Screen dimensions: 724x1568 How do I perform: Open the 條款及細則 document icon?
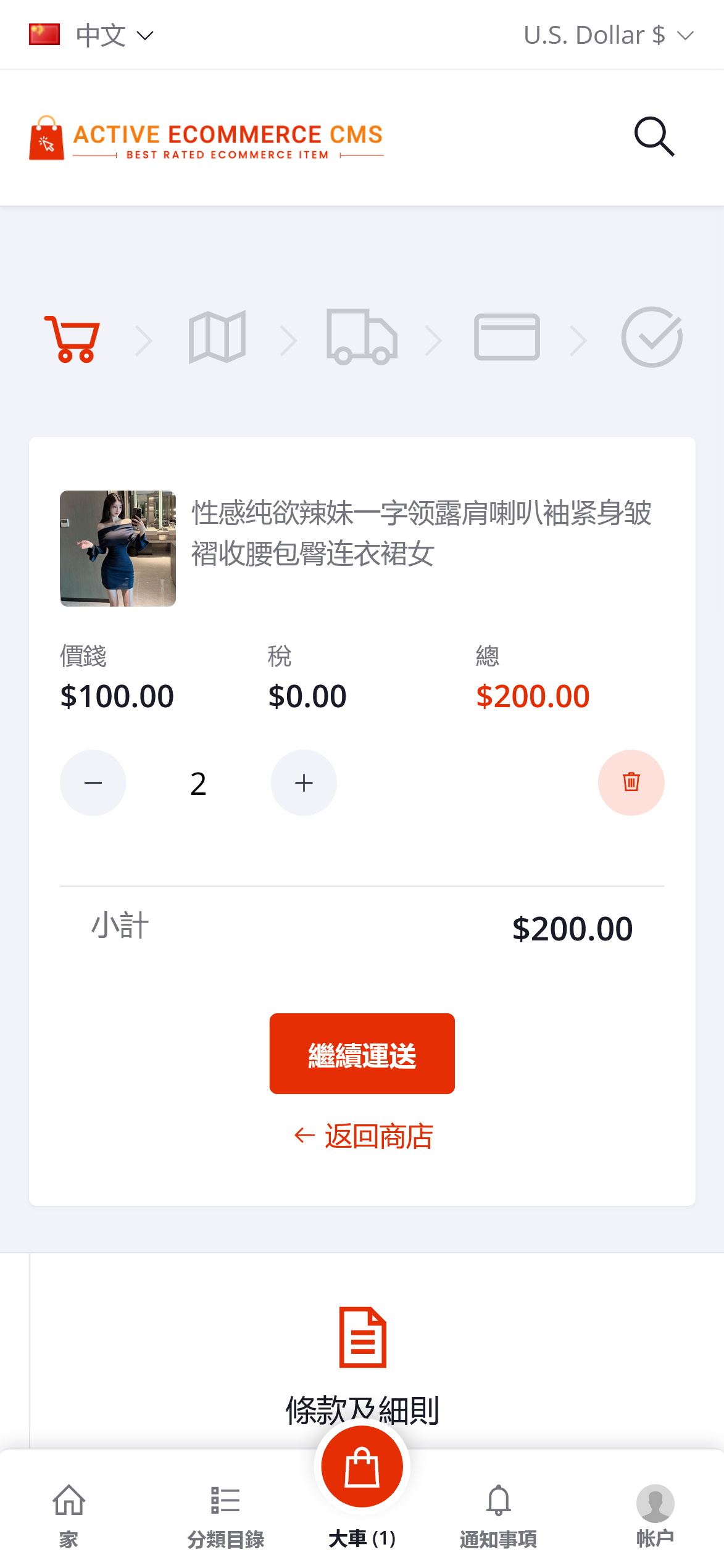pos(362,1337)
